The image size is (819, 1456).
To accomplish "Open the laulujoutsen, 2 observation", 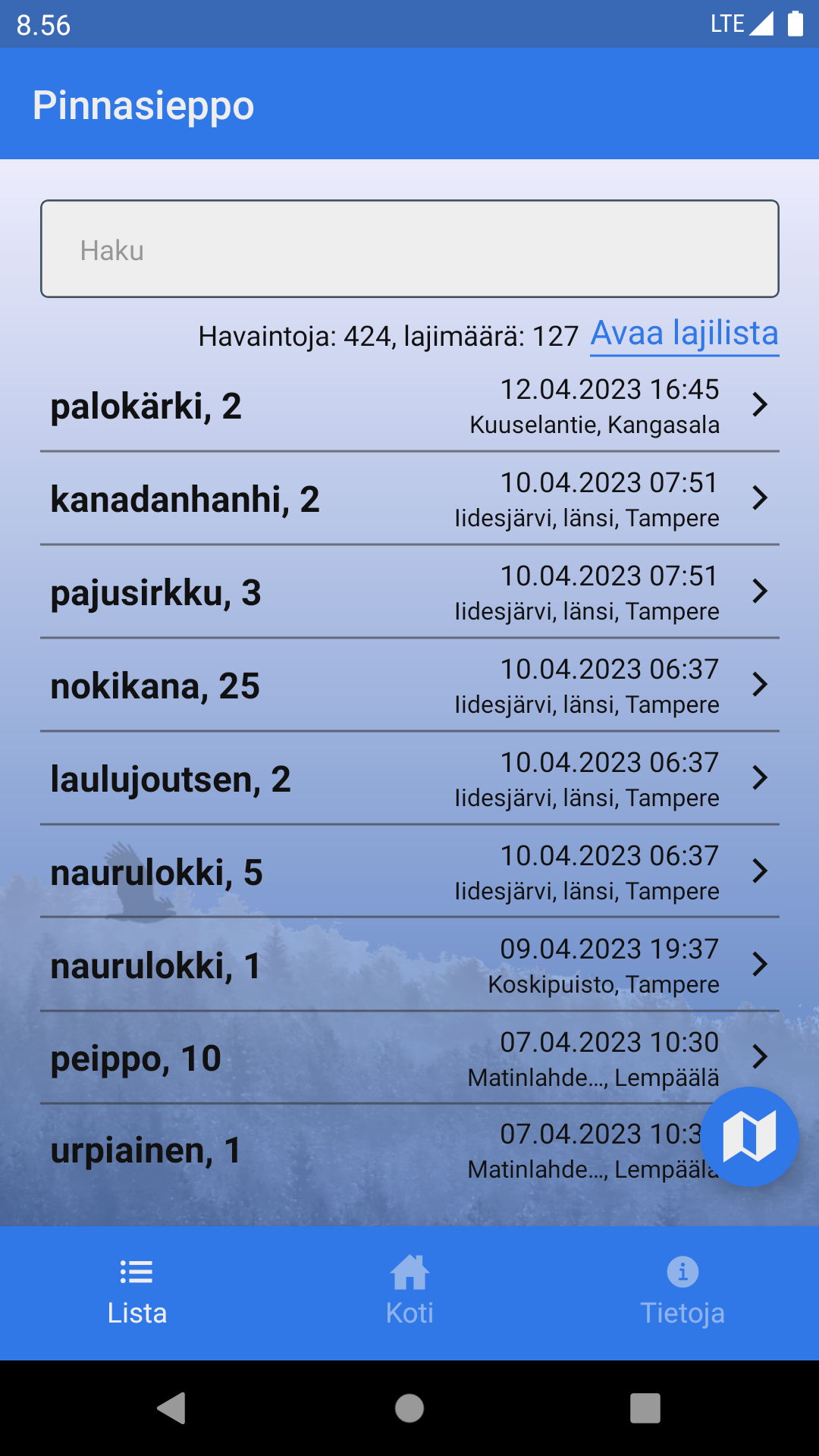I will coord(409,779).
